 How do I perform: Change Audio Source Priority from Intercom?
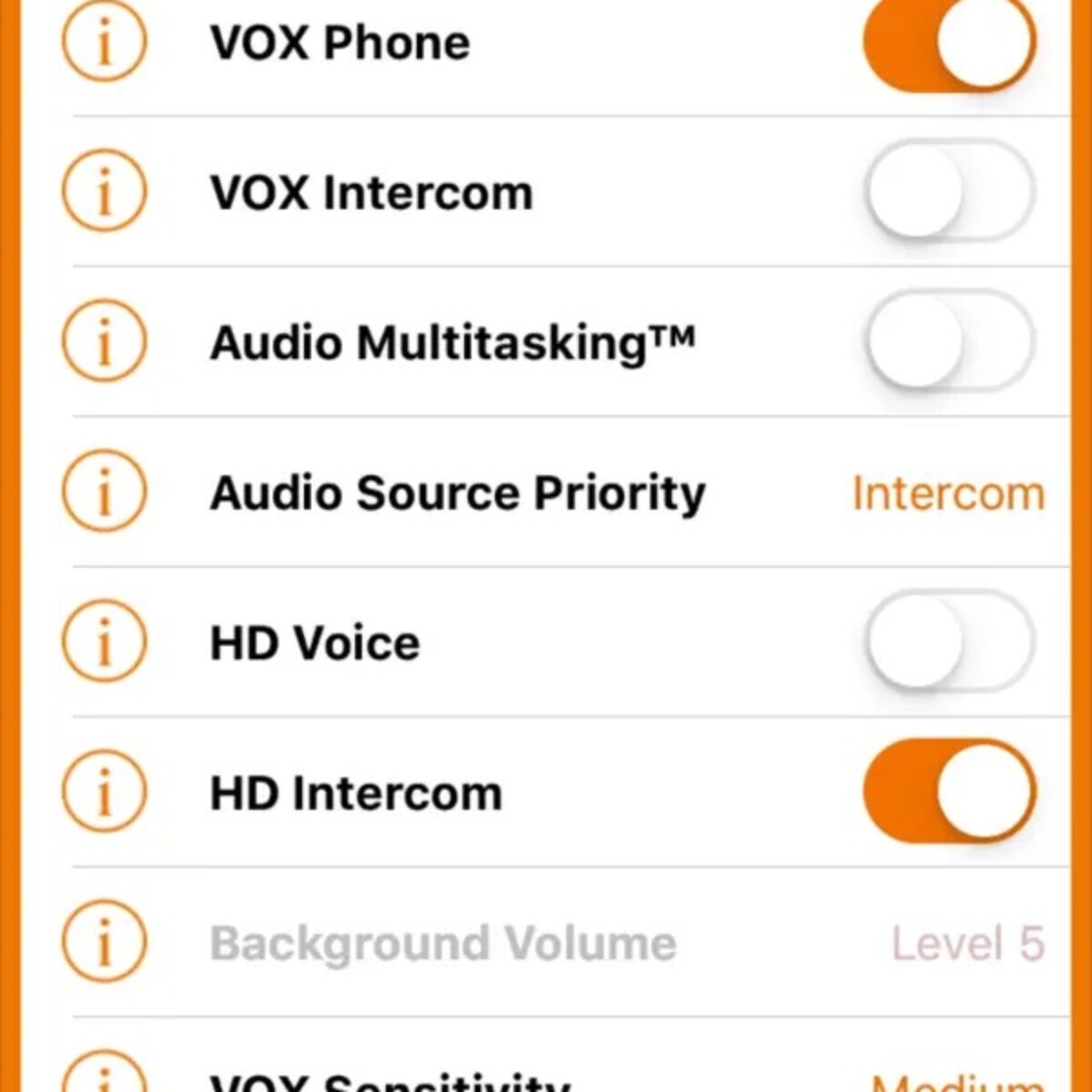point(947,493)
